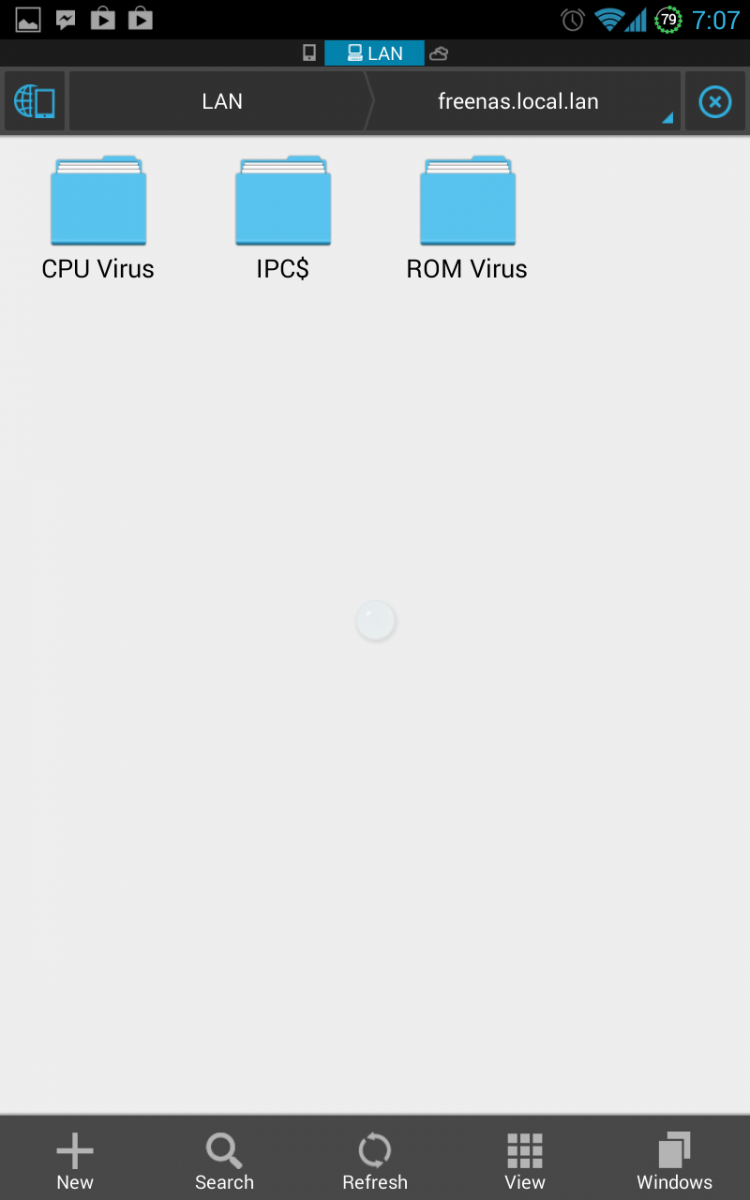The height and width of the screenshot is (1200, 750).
Task: Go back to the LAN breadcrumb
Action: tap(222, 101)
